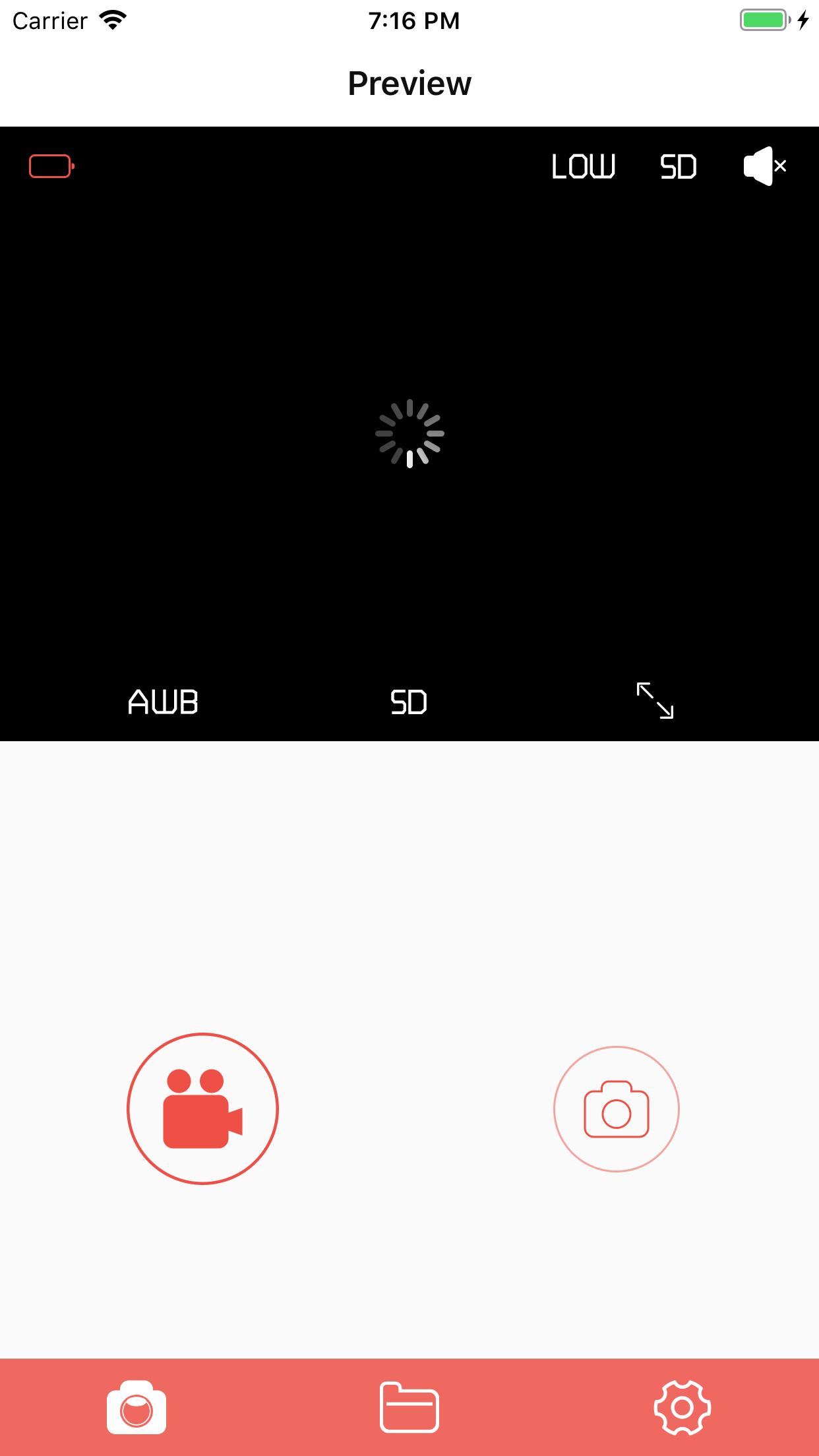Mute the camera preview audio
Image resolution: width=819 pixels, height=1456 pixels.
[764, 166]
